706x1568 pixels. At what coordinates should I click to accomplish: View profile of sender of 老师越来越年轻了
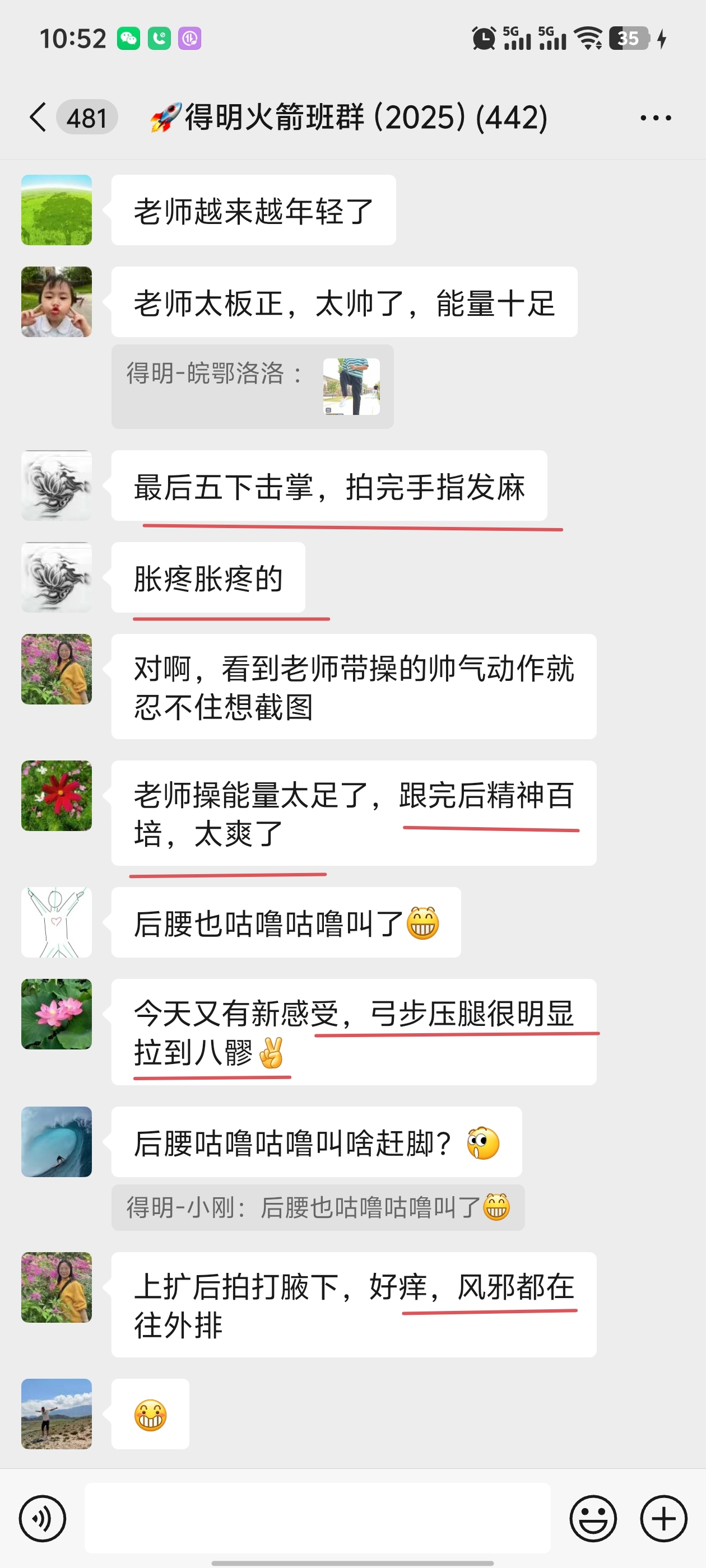pyautogui.click(x=57, y=210)
